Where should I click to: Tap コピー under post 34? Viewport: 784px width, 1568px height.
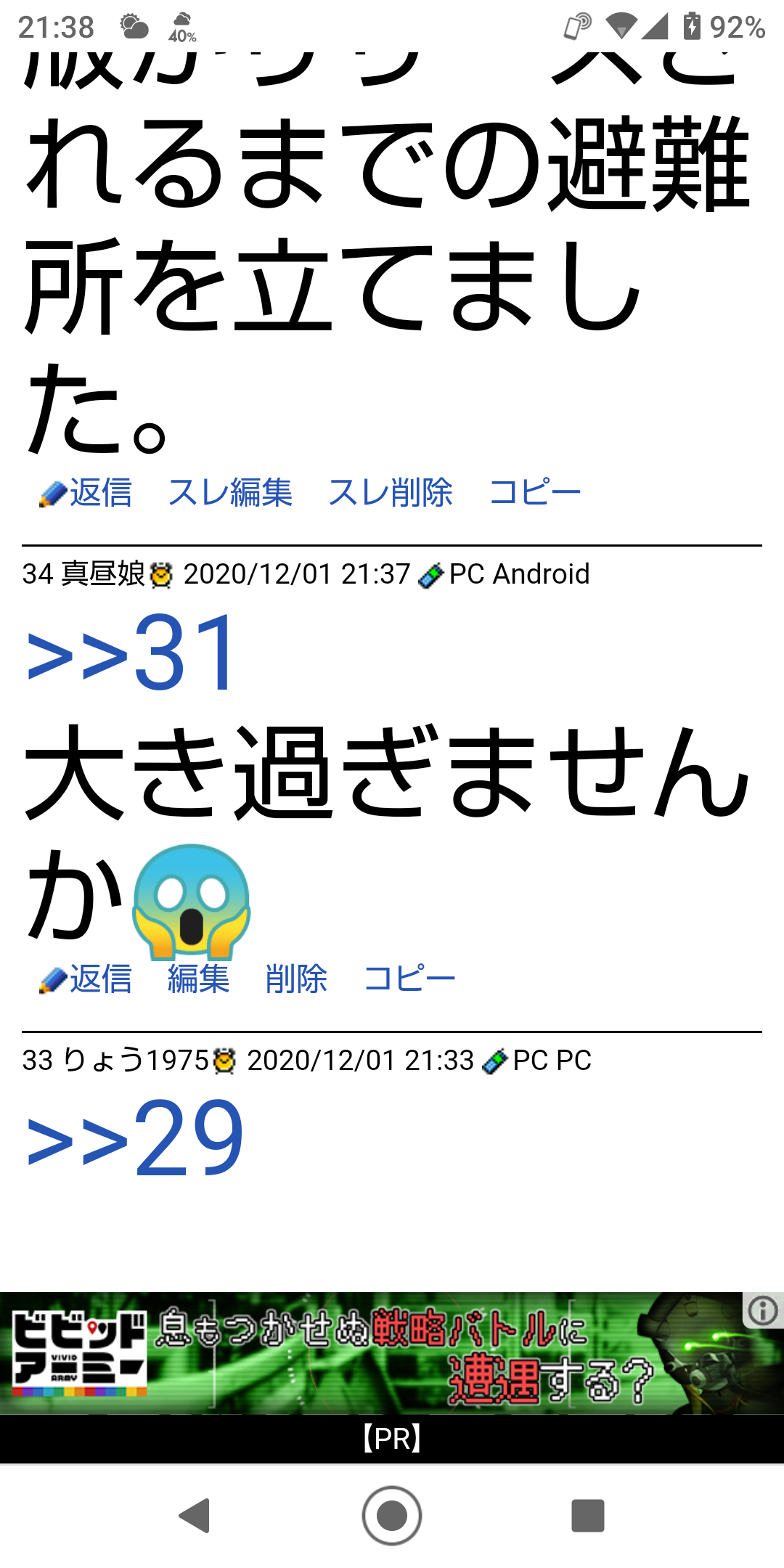409,979
